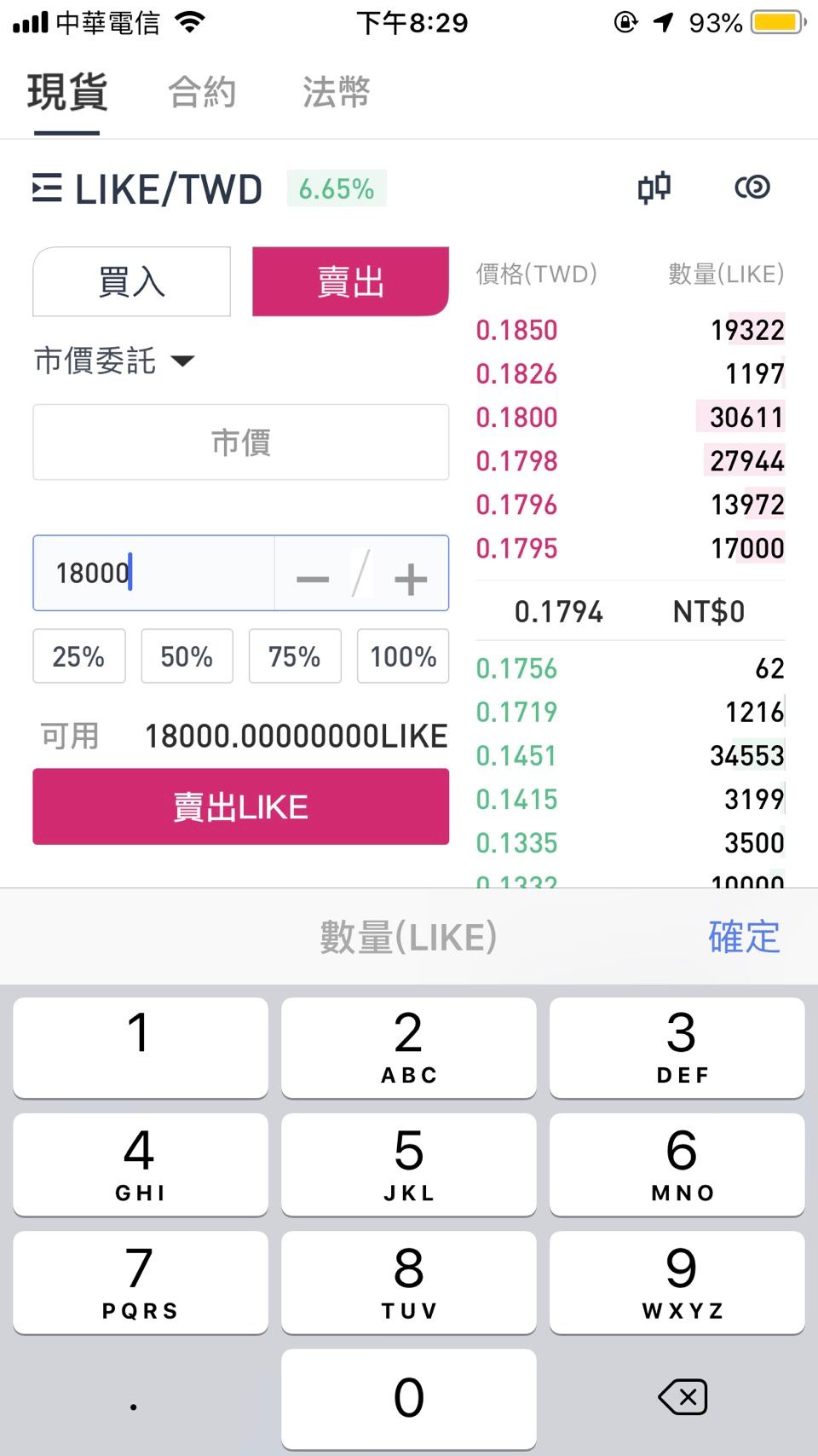Switch to the 合約 tab
818x1456 pixels.
[x=202, y=92]
